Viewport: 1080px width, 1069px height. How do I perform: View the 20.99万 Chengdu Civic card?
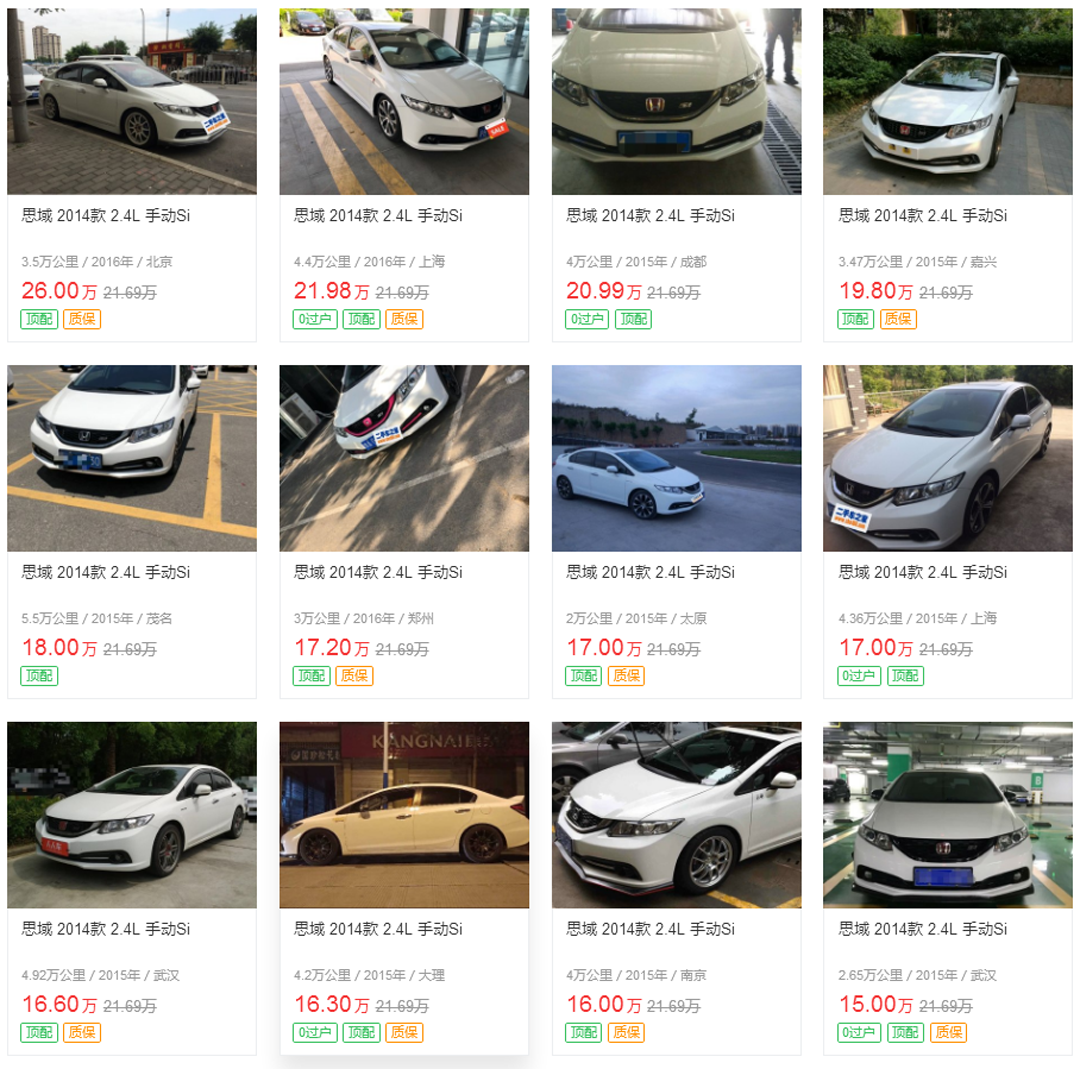tap(676, 101)
